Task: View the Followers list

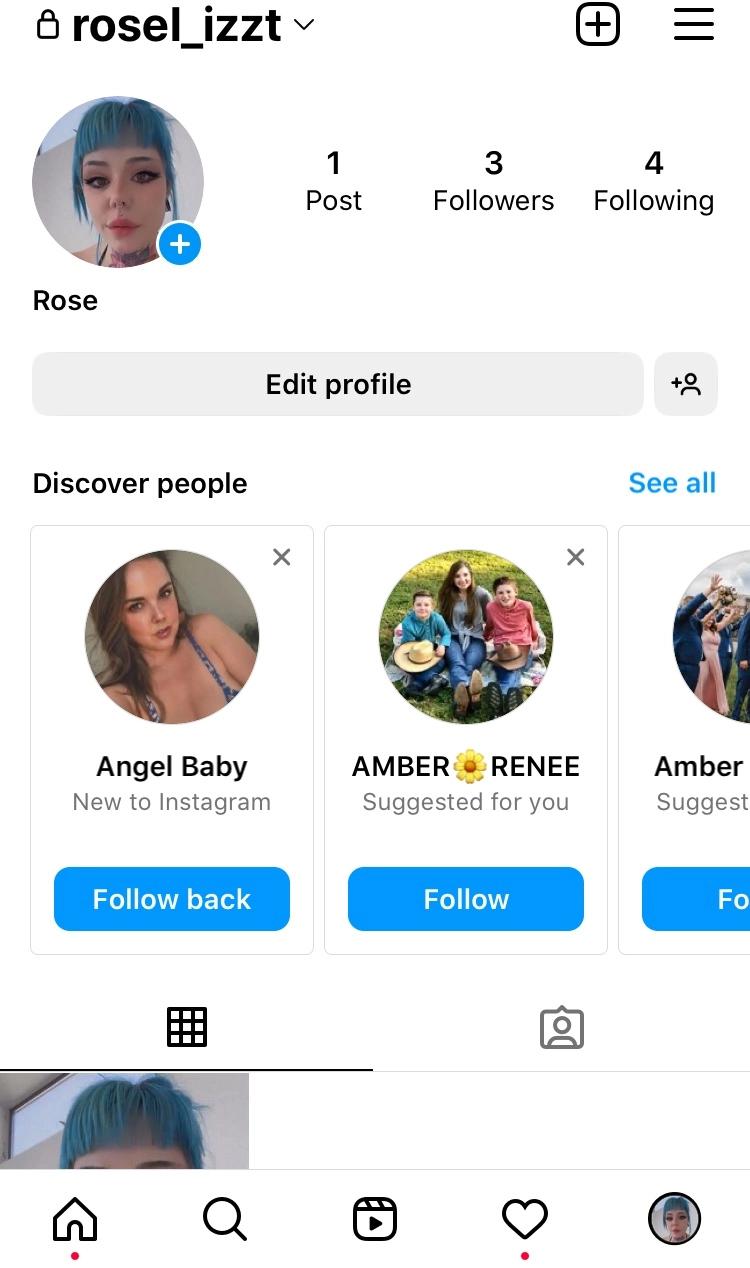Action: click(x=493, y=181)
